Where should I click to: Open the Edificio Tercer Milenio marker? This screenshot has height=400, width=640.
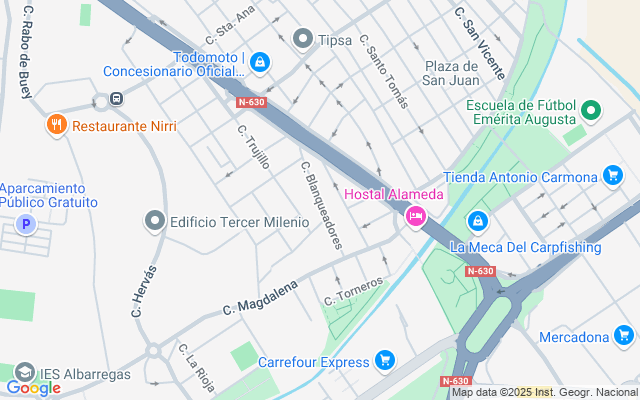(155, 222)
